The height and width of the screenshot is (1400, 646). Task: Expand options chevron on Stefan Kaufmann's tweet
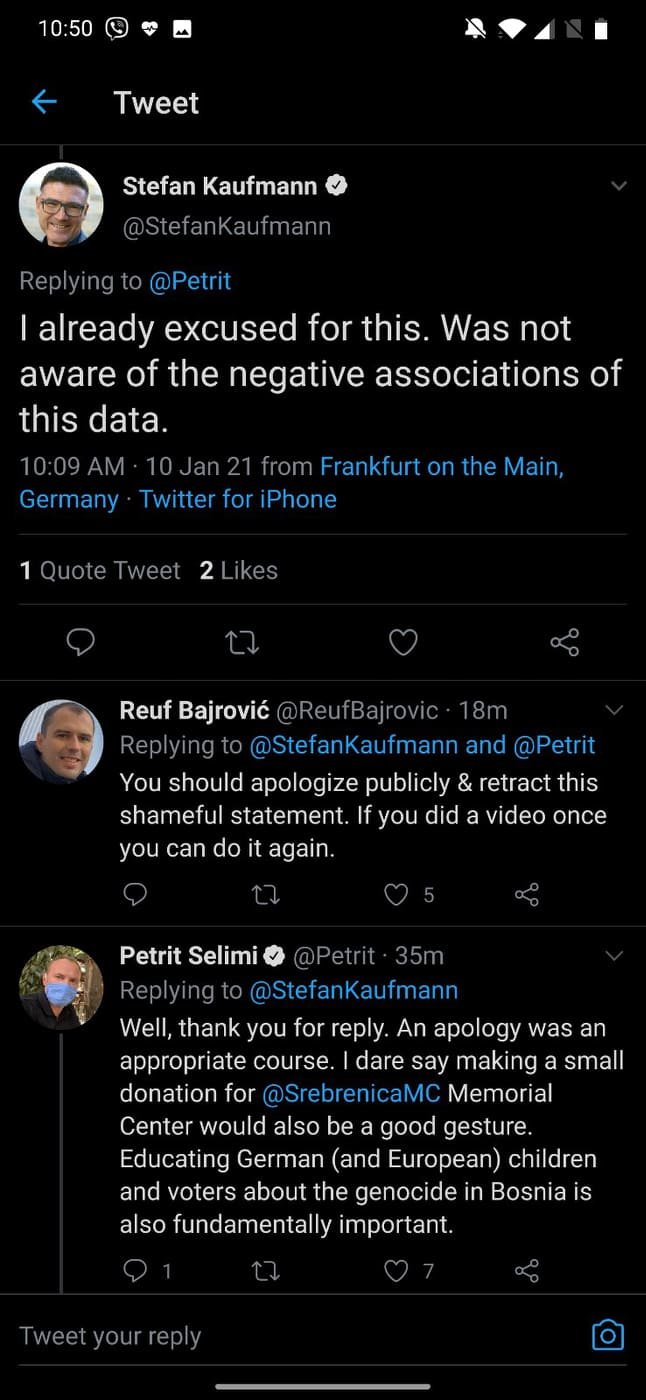pos(618,186)
